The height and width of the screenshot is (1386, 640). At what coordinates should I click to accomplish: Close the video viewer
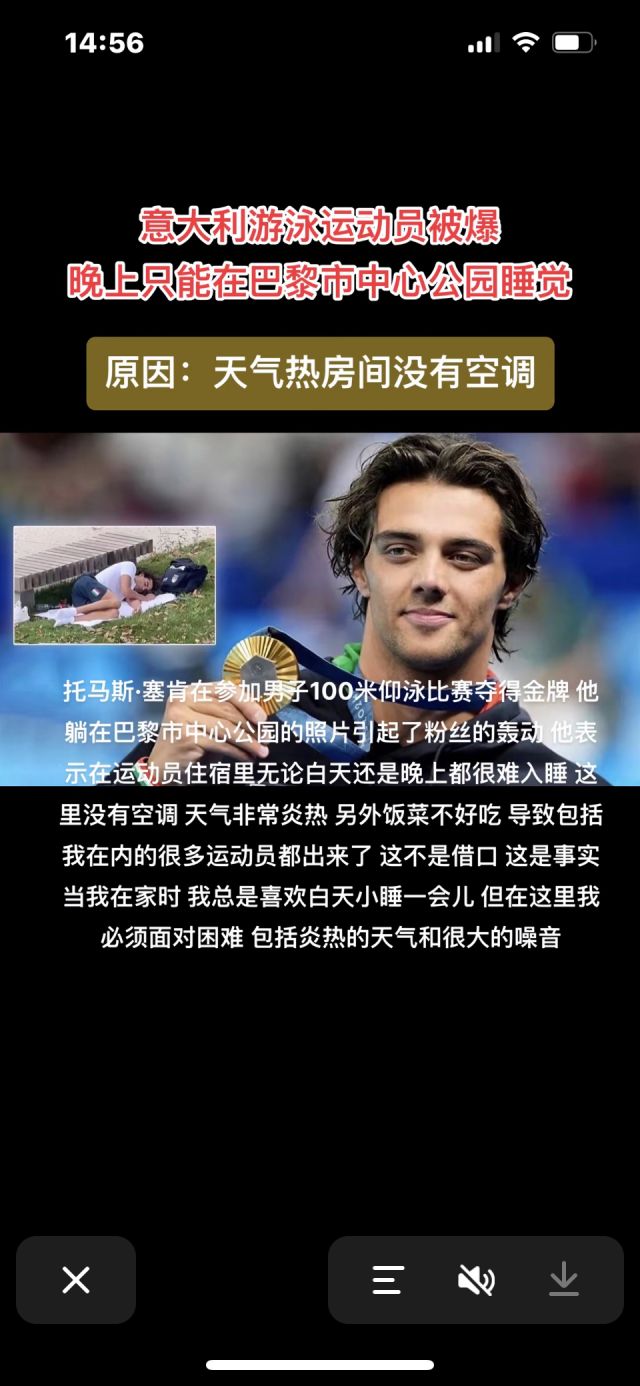(x=76, y=1280)
